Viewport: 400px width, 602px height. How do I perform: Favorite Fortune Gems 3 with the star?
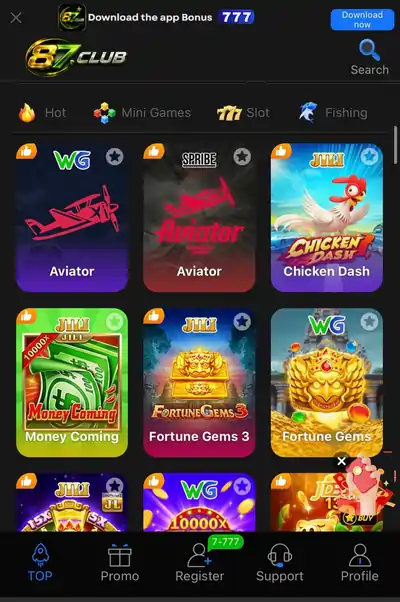coord(242,321)
